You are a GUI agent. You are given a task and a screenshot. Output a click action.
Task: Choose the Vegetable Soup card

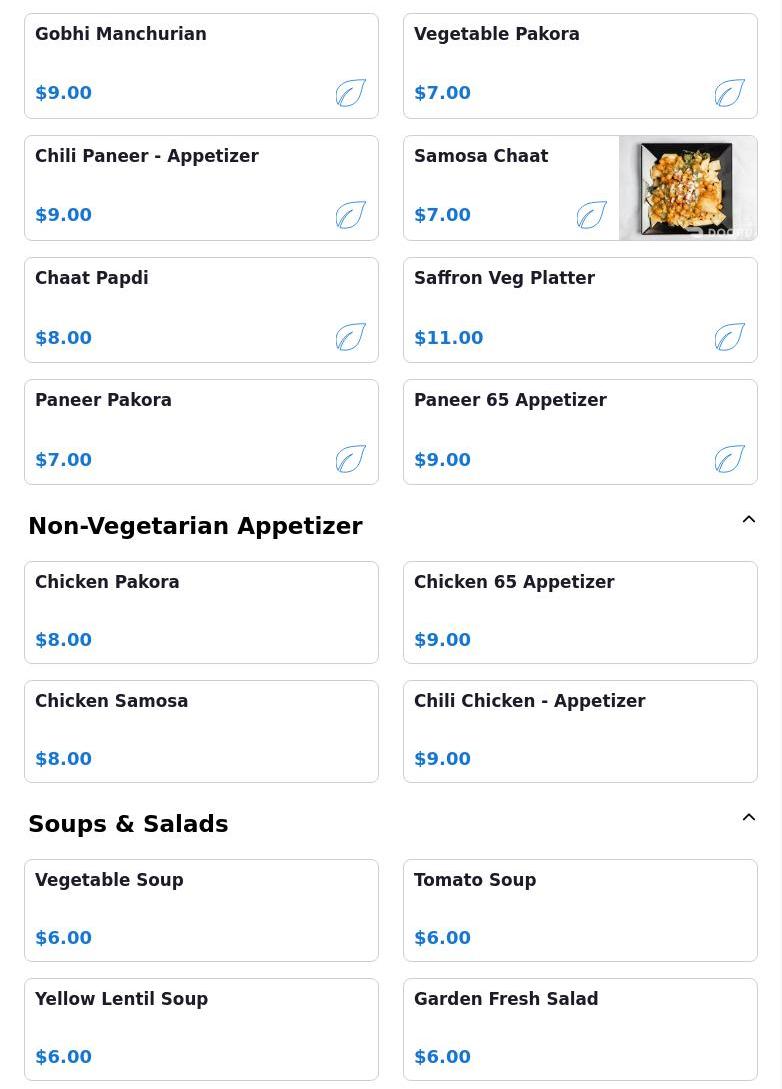[201, 910]
